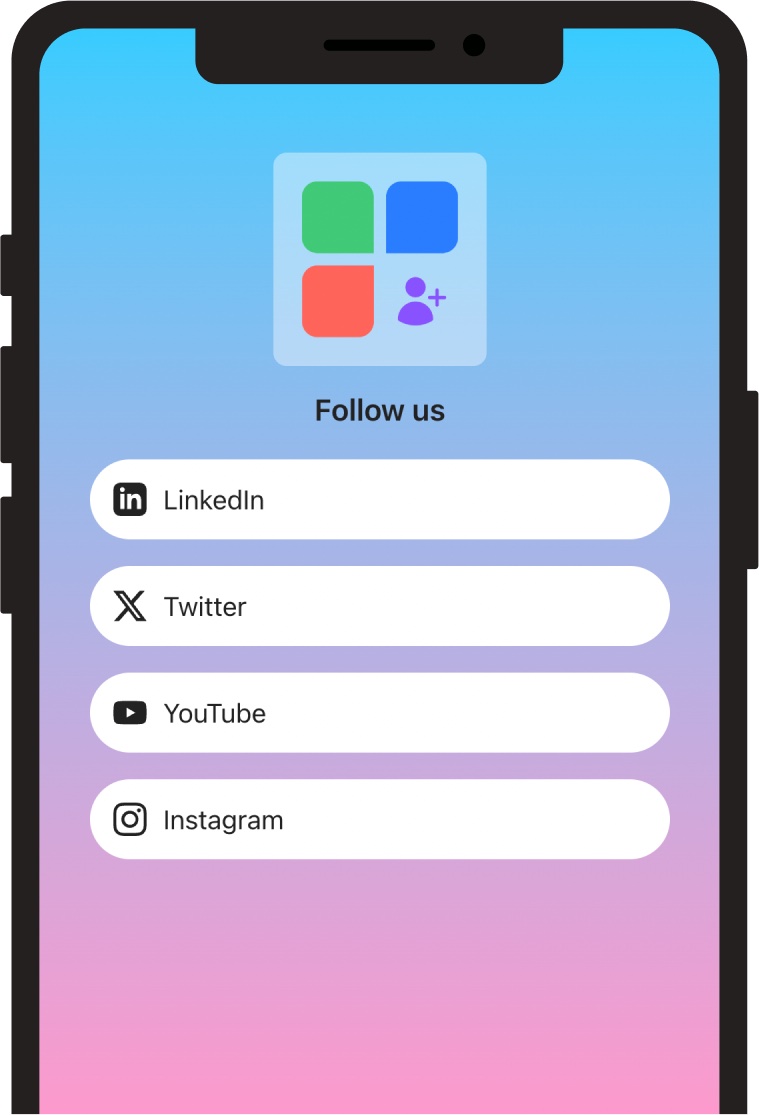Click the Instagram label text
The width and height of the screenshot is (759, 1115).
click(x=223, y=819)
